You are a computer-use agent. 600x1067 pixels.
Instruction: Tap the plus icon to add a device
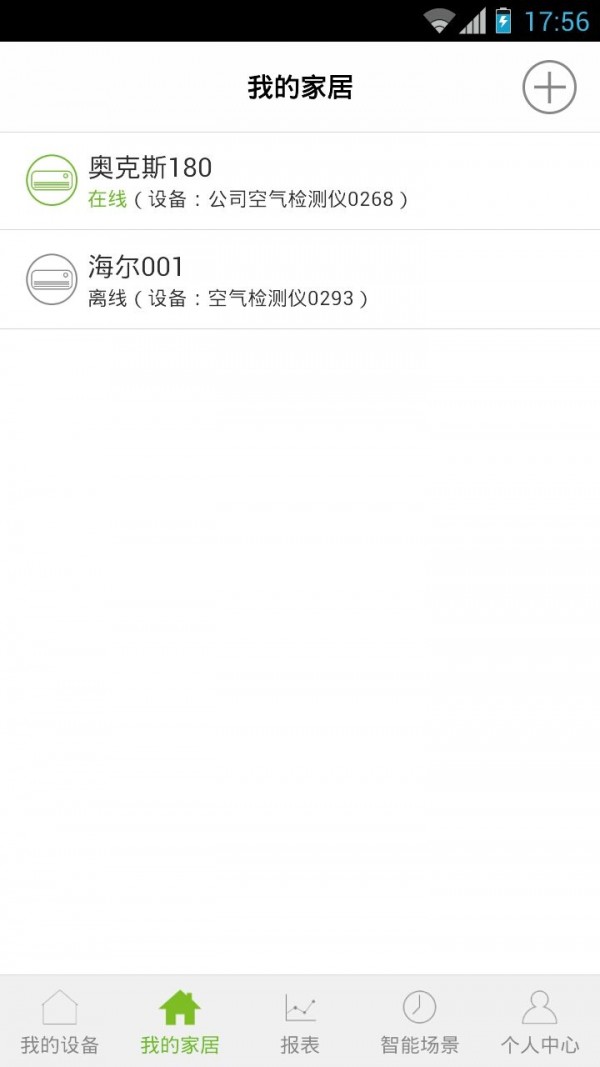point(549,88)
